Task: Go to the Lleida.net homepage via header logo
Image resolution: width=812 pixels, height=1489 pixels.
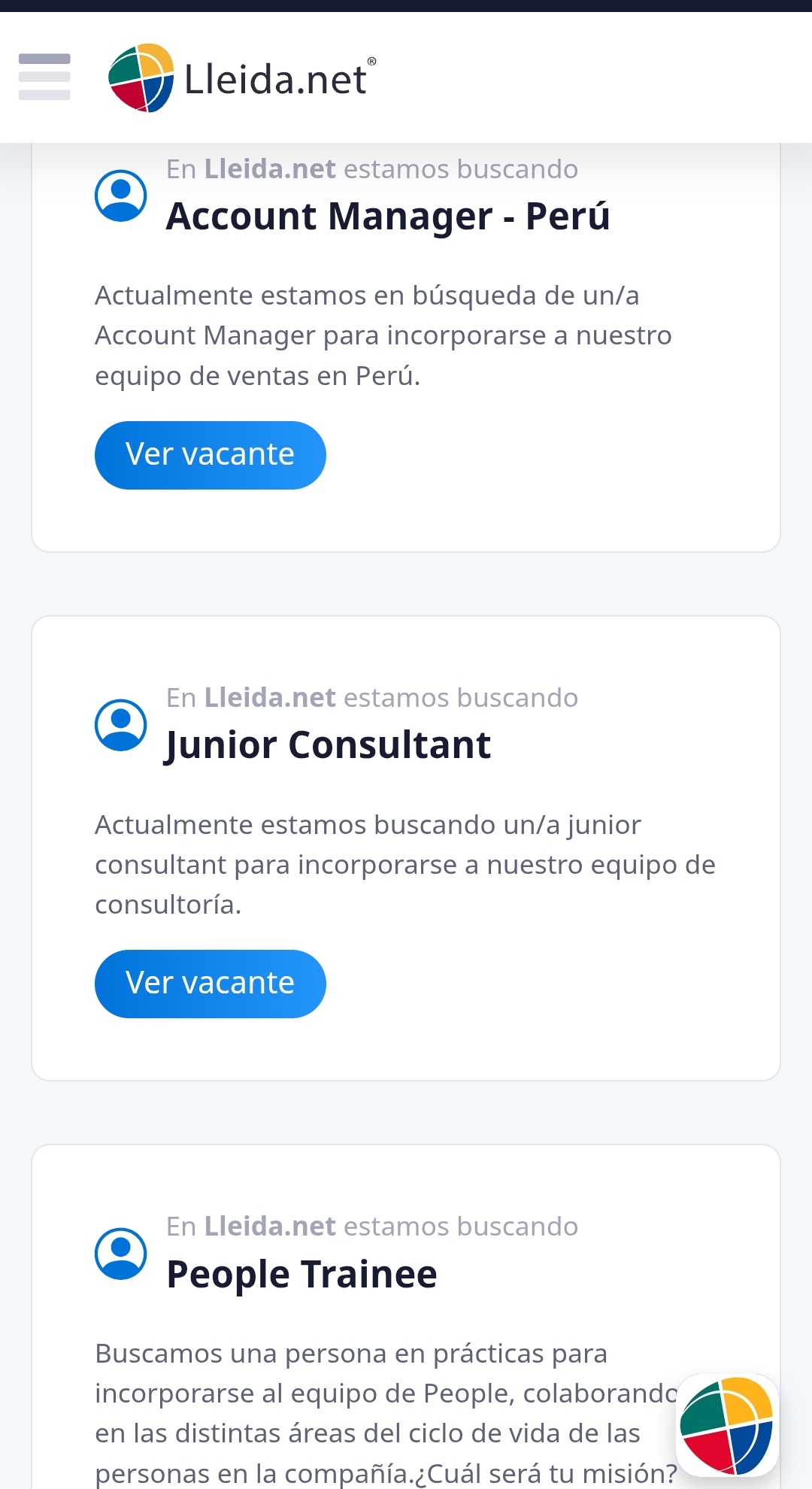Action: 241,78
